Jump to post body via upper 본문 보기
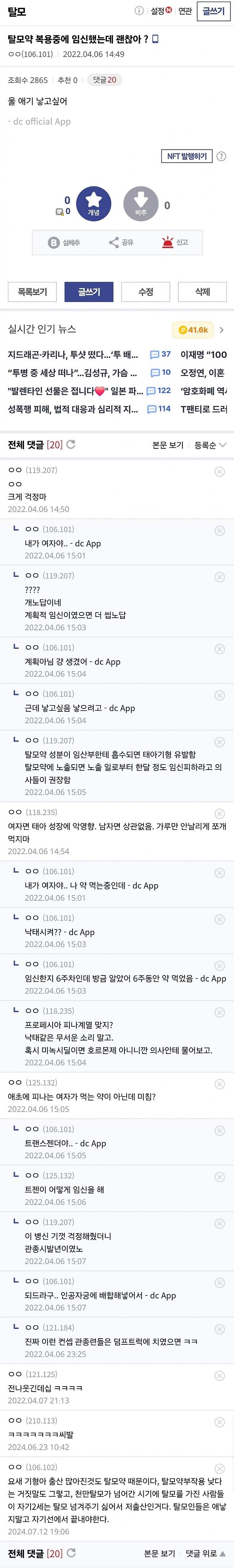234x1568 pixels. pos(167,445)
